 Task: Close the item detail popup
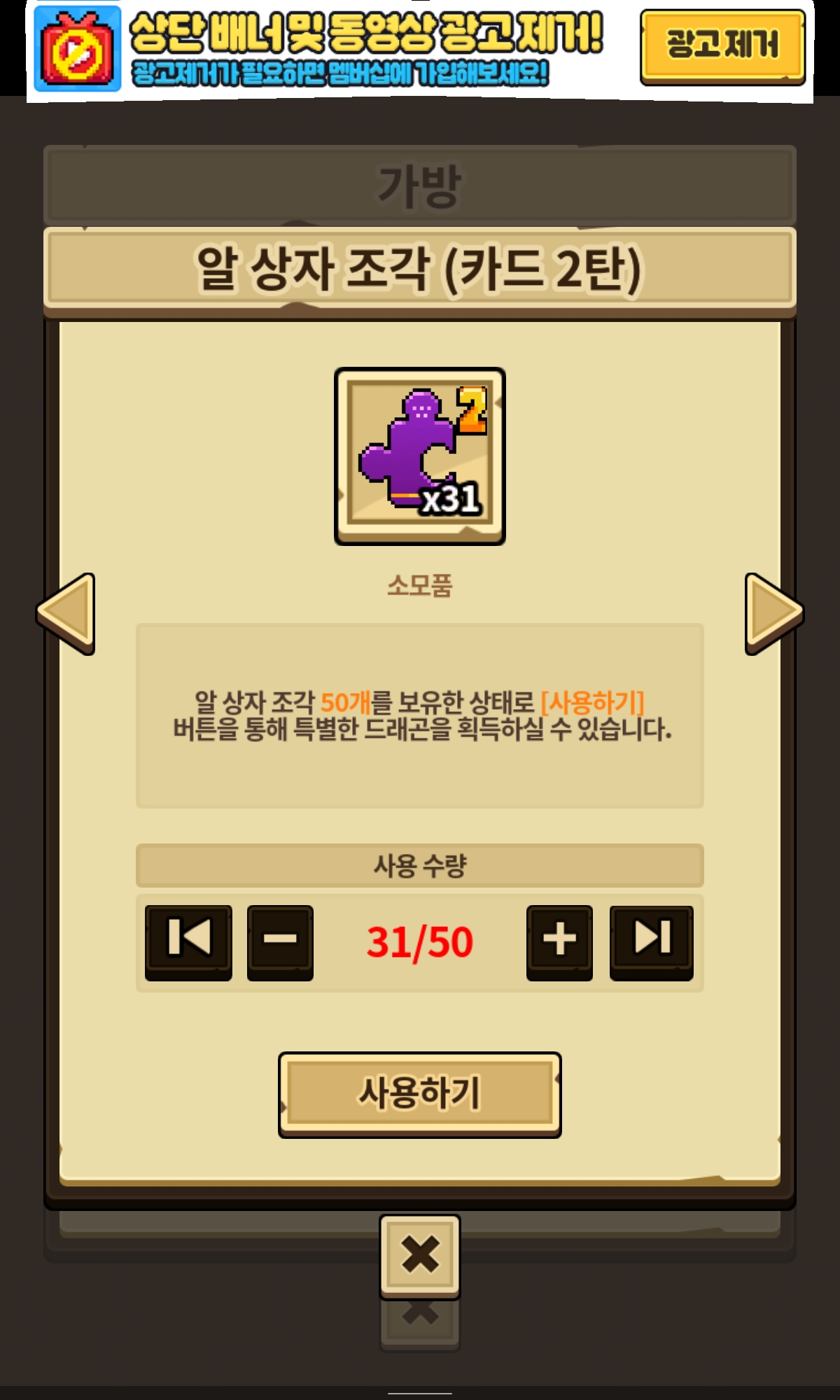tap(420, 1256)
